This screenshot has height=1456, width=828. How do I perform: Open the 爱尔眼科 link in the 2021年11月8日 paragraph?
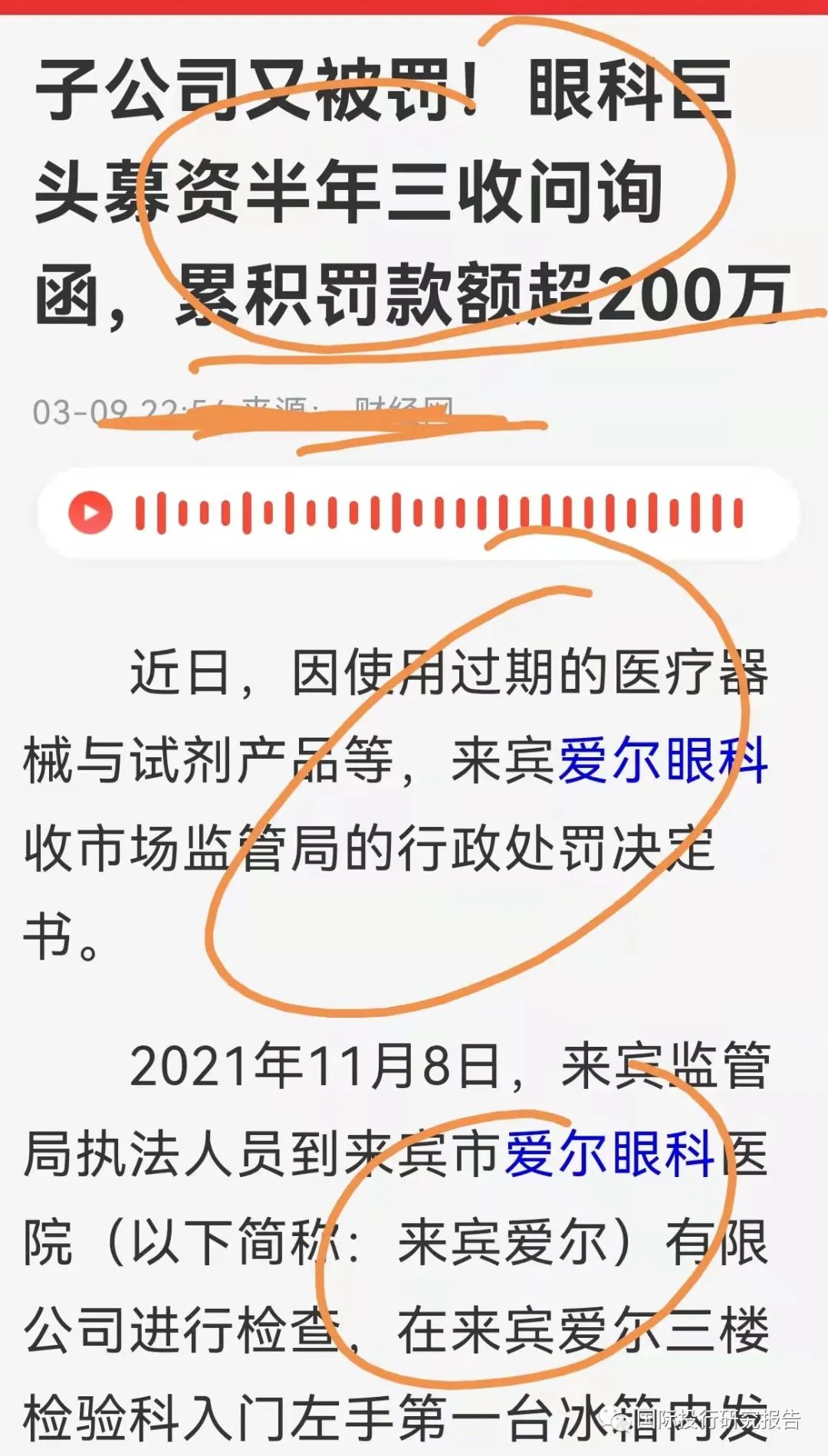click(609, 1154)
